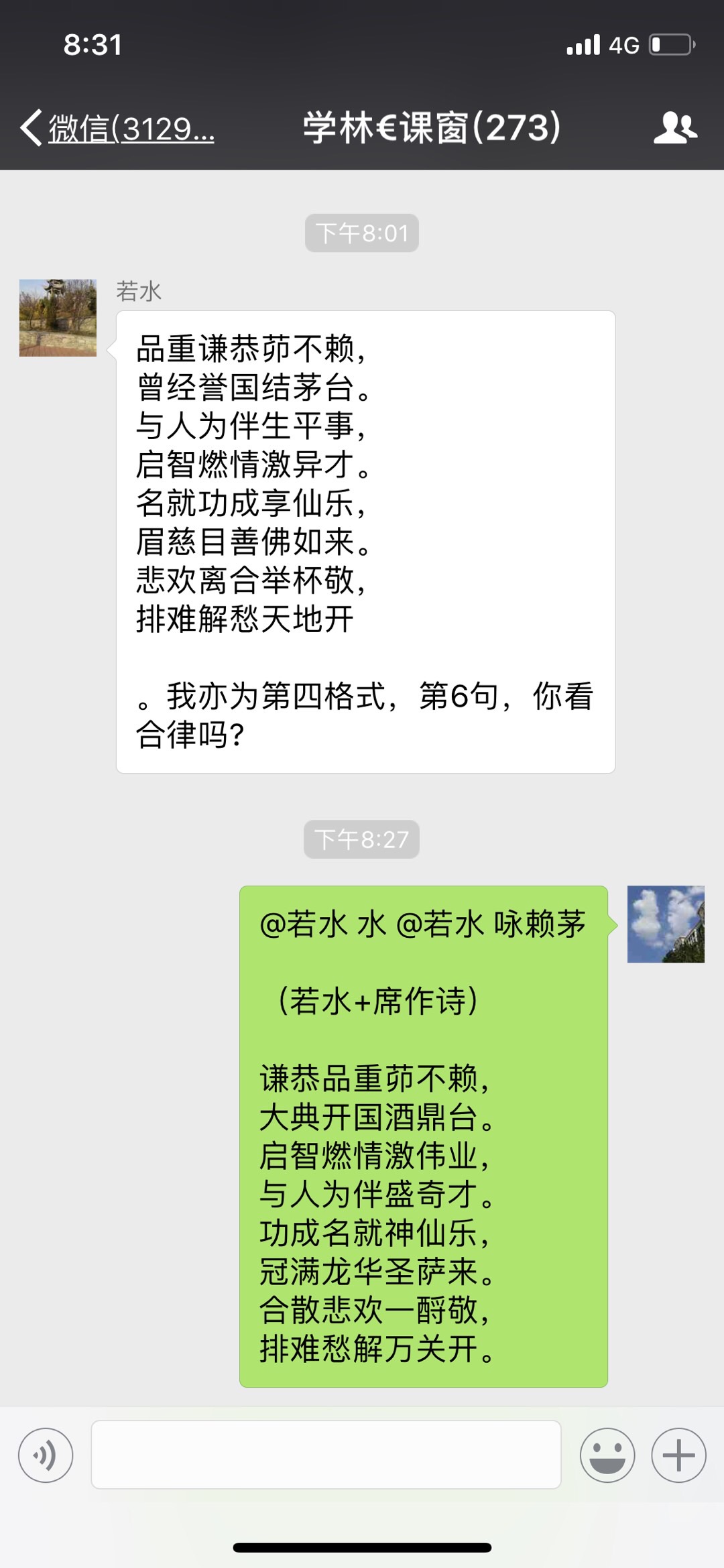The image size is (724, 1568).
Task: Focus the message text field
Action: [326, 1455]
